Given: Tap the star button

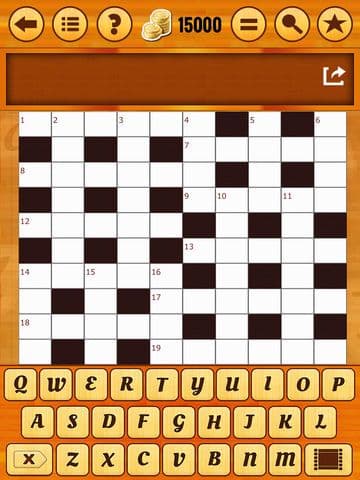Looking at the screenshot, I should [335, 24].
